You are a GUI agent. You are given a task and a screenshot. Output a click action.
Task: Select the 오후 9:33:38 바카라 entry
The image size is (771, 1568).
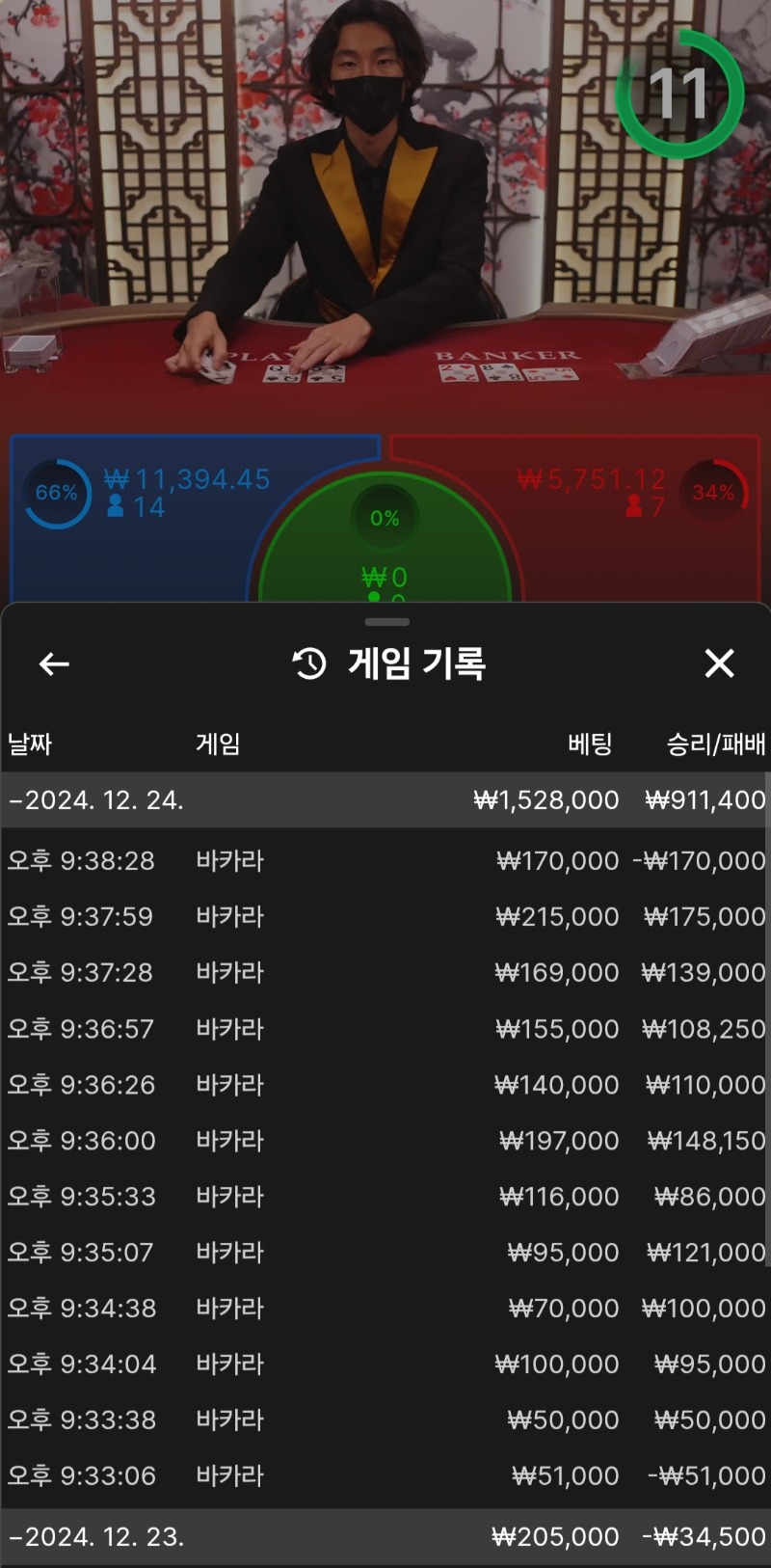[x=385, y=1420]
